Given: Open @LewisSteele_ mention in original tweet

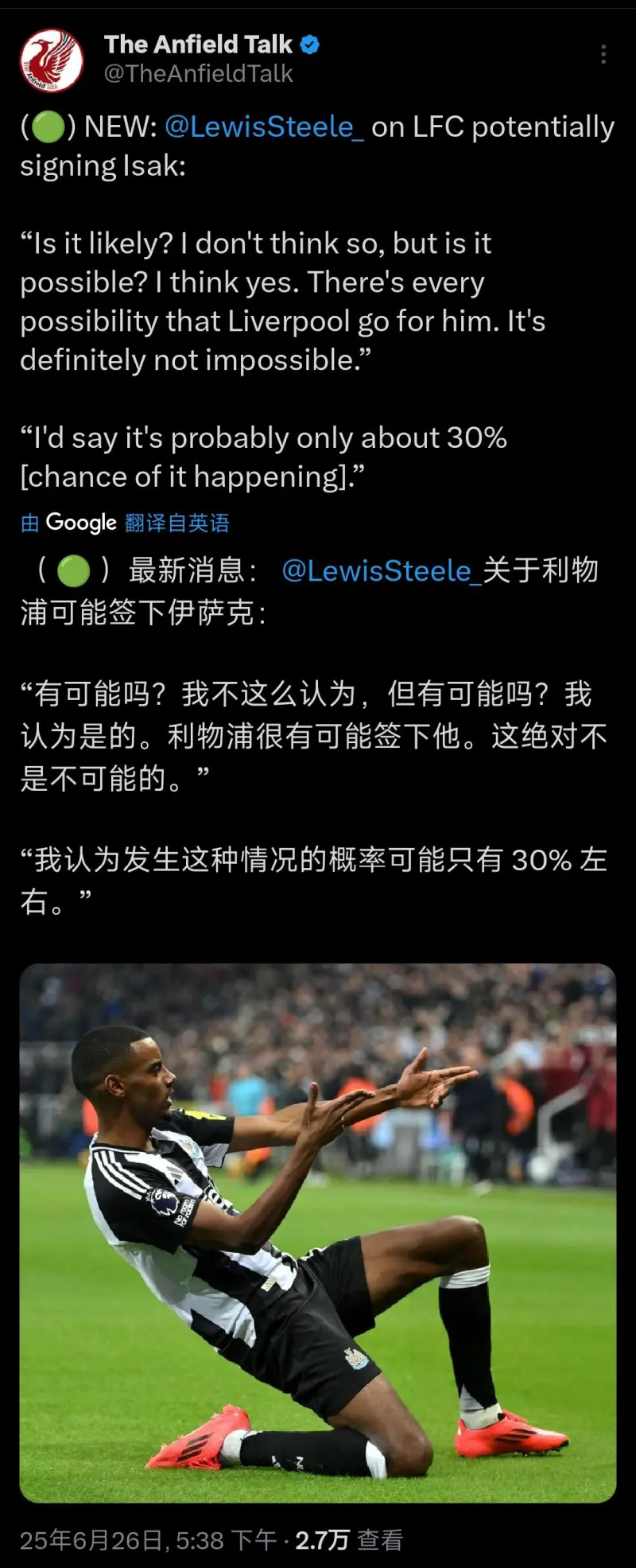Looking at the screenshot, I should pos(264,127).
